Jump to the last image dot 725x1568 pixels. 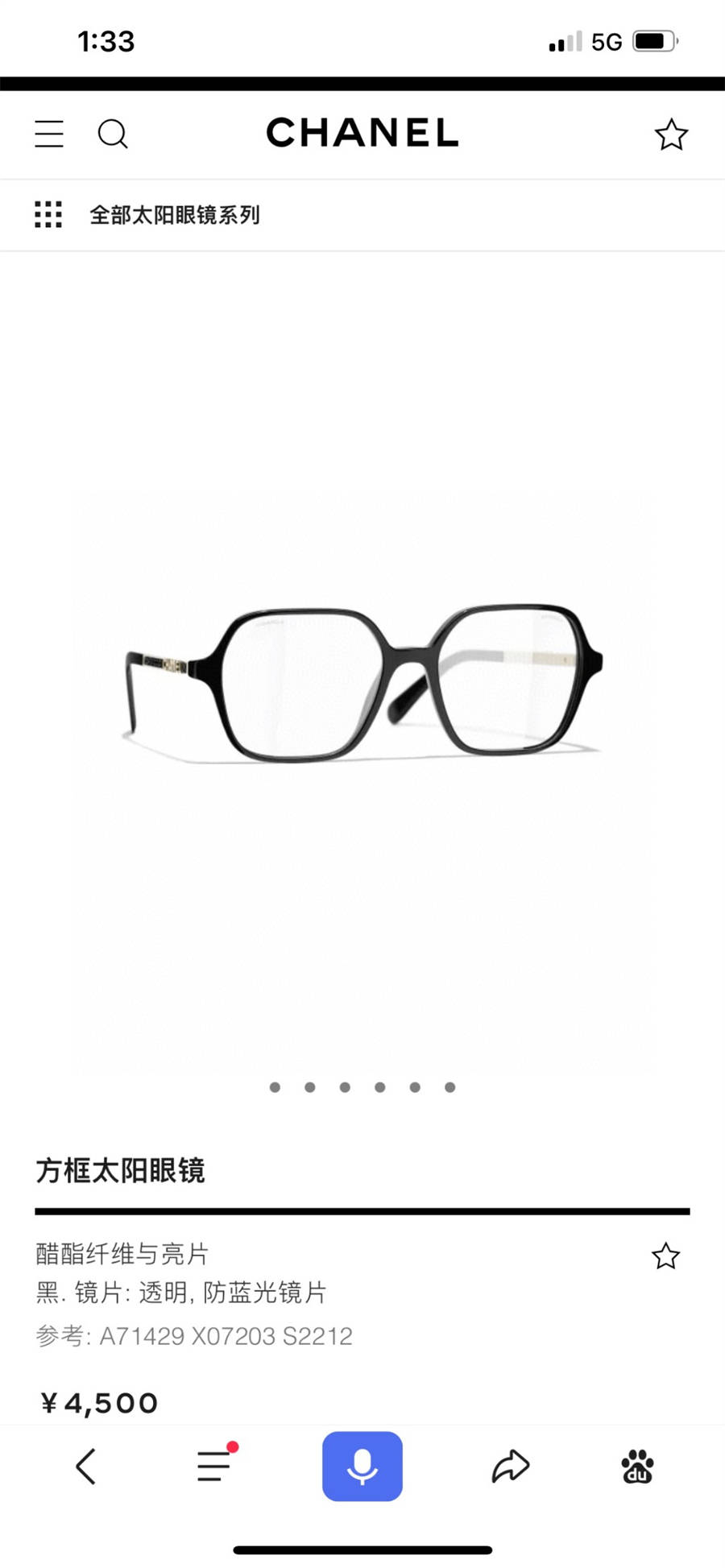[450, 1087]
